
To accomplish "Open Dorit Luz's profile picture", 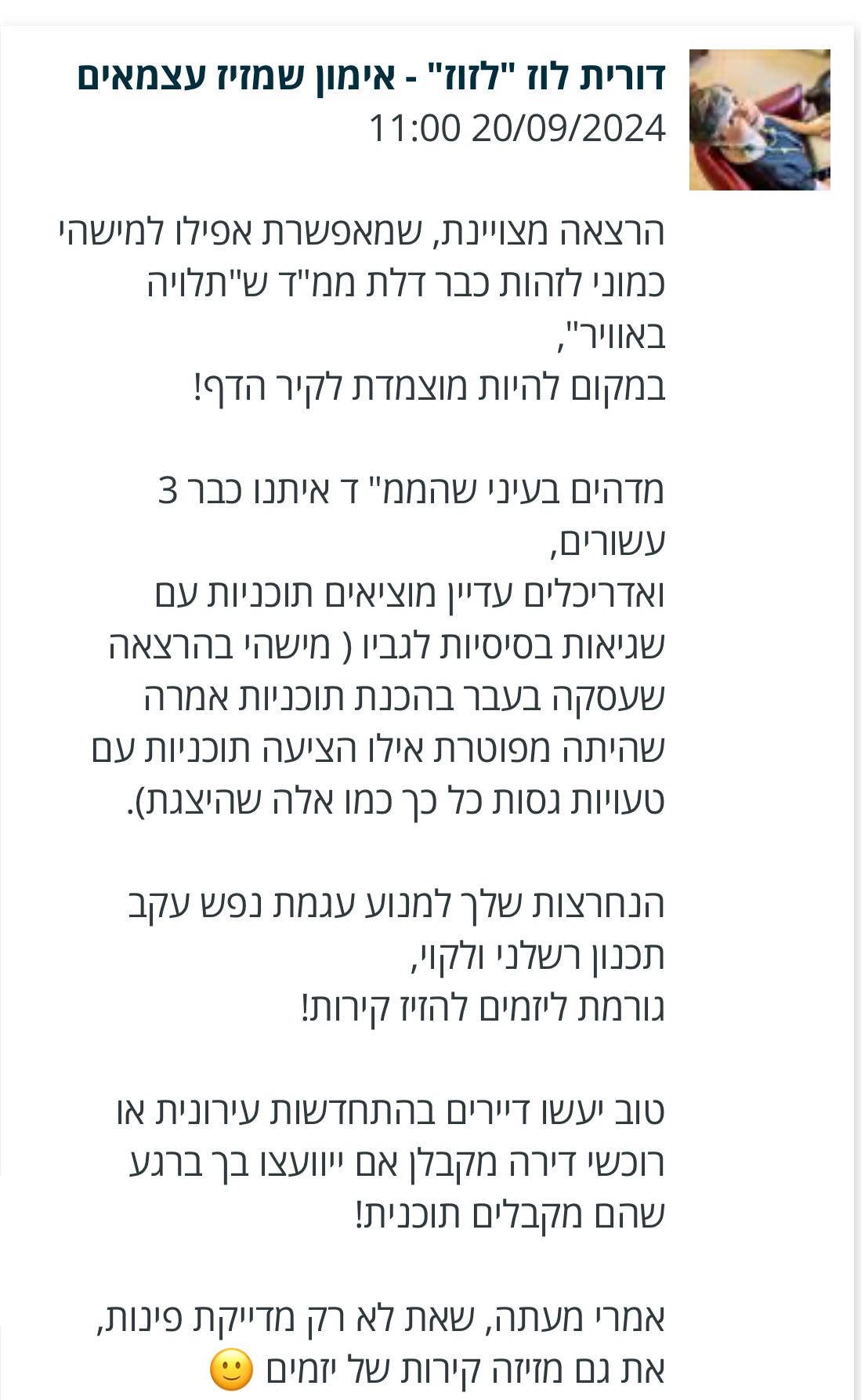I will 758,120.
